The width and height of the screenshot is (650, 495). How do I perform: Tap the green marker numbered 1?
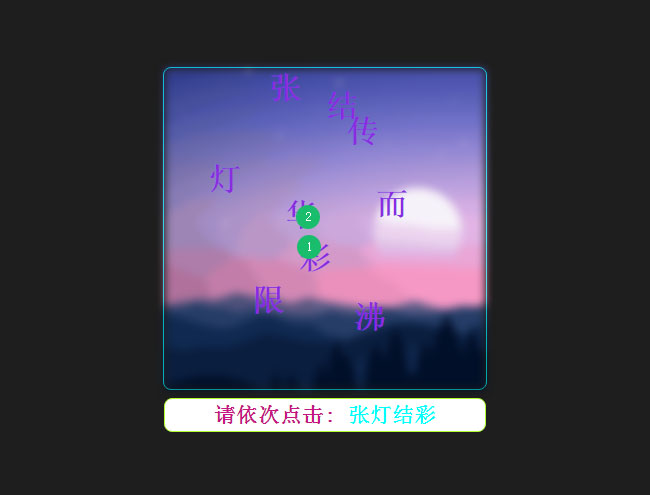[x=309, y=246]
